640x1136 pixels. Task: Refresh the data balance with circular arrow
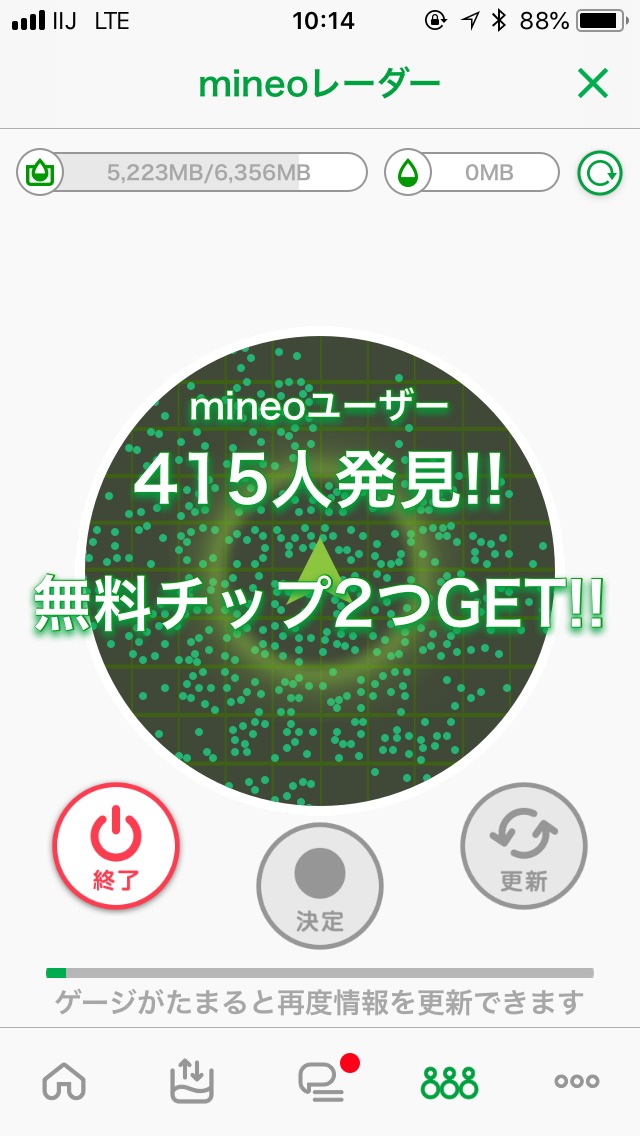tap(599, 173)
